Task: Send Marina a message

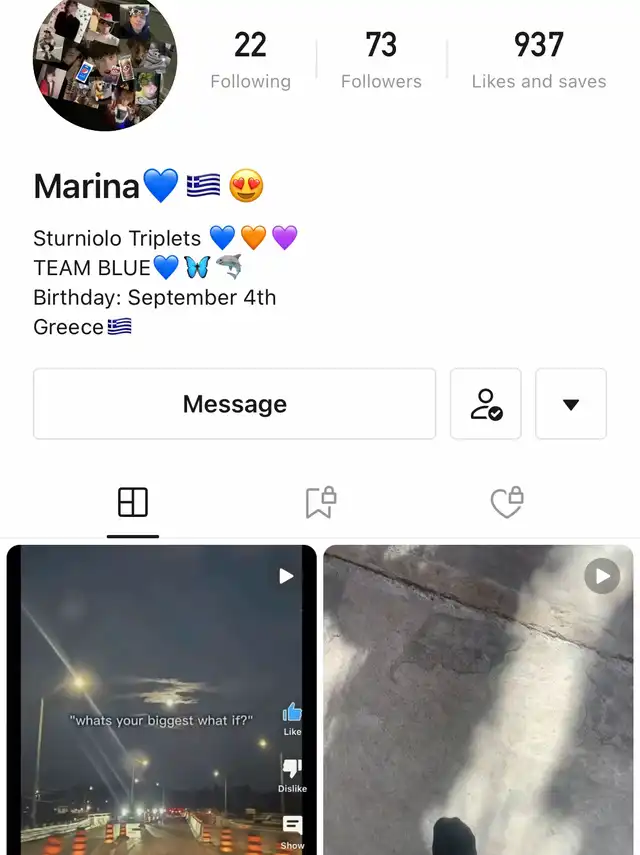Action: pos(234,404)
